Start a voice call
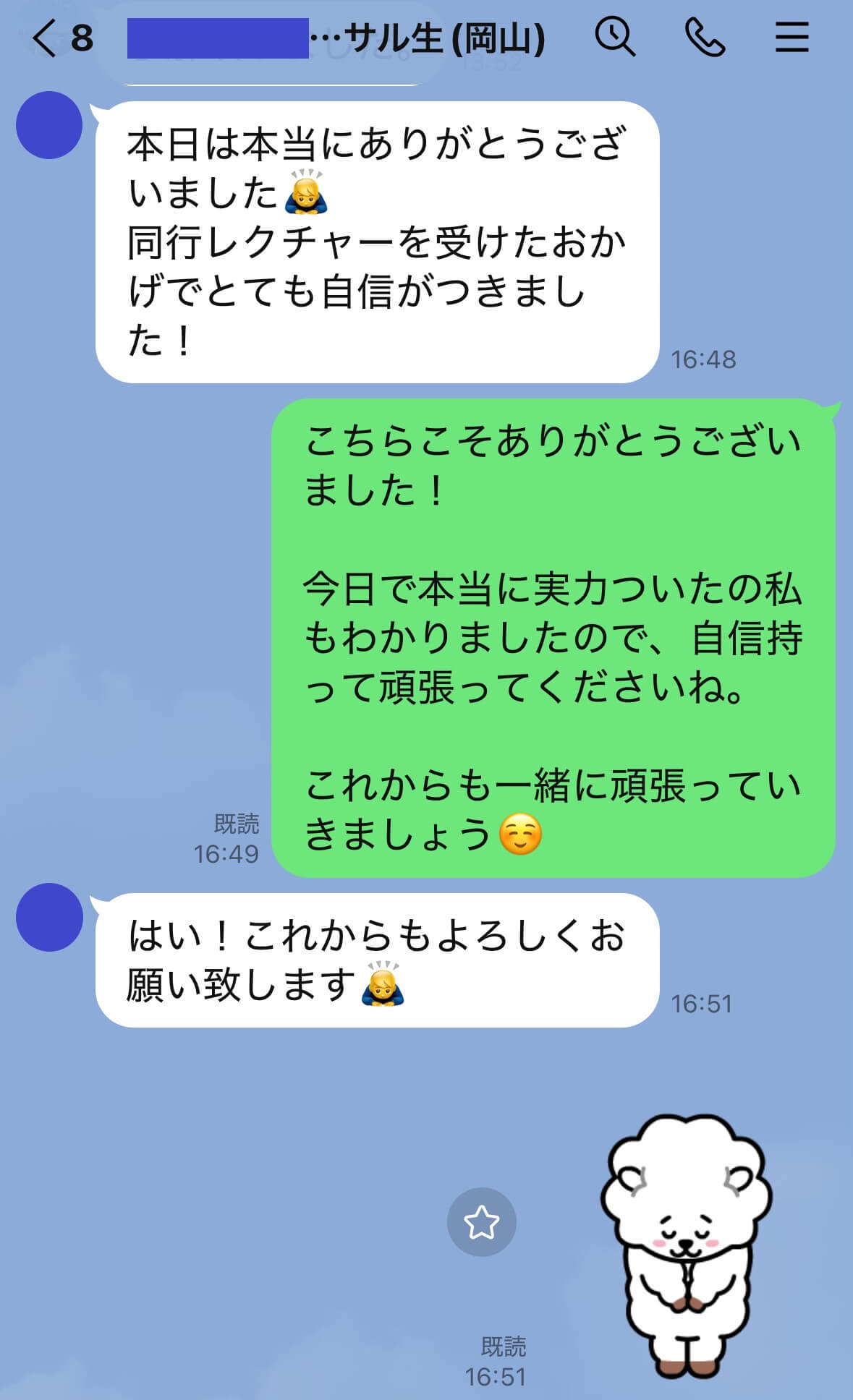 (x=704, y=37)
